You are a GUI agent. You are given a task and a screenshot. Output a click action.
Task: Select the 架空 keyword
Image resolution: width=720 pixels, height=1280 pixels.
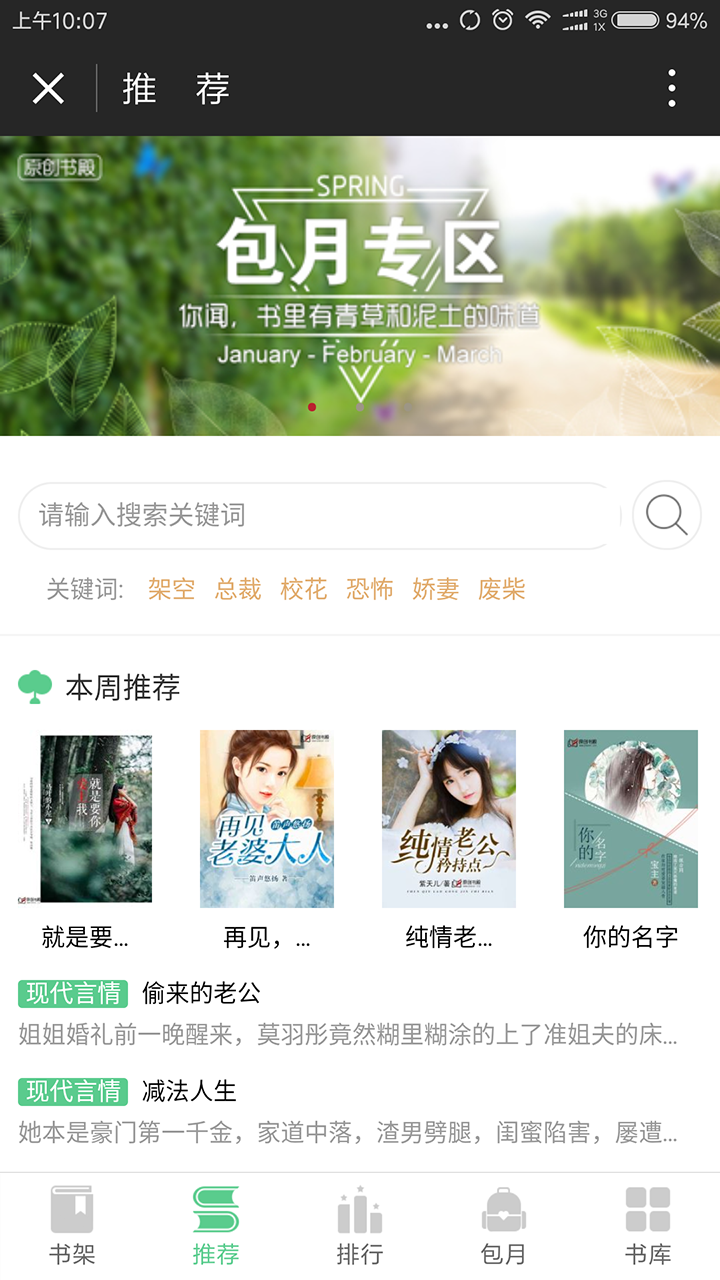click(172, 589)
